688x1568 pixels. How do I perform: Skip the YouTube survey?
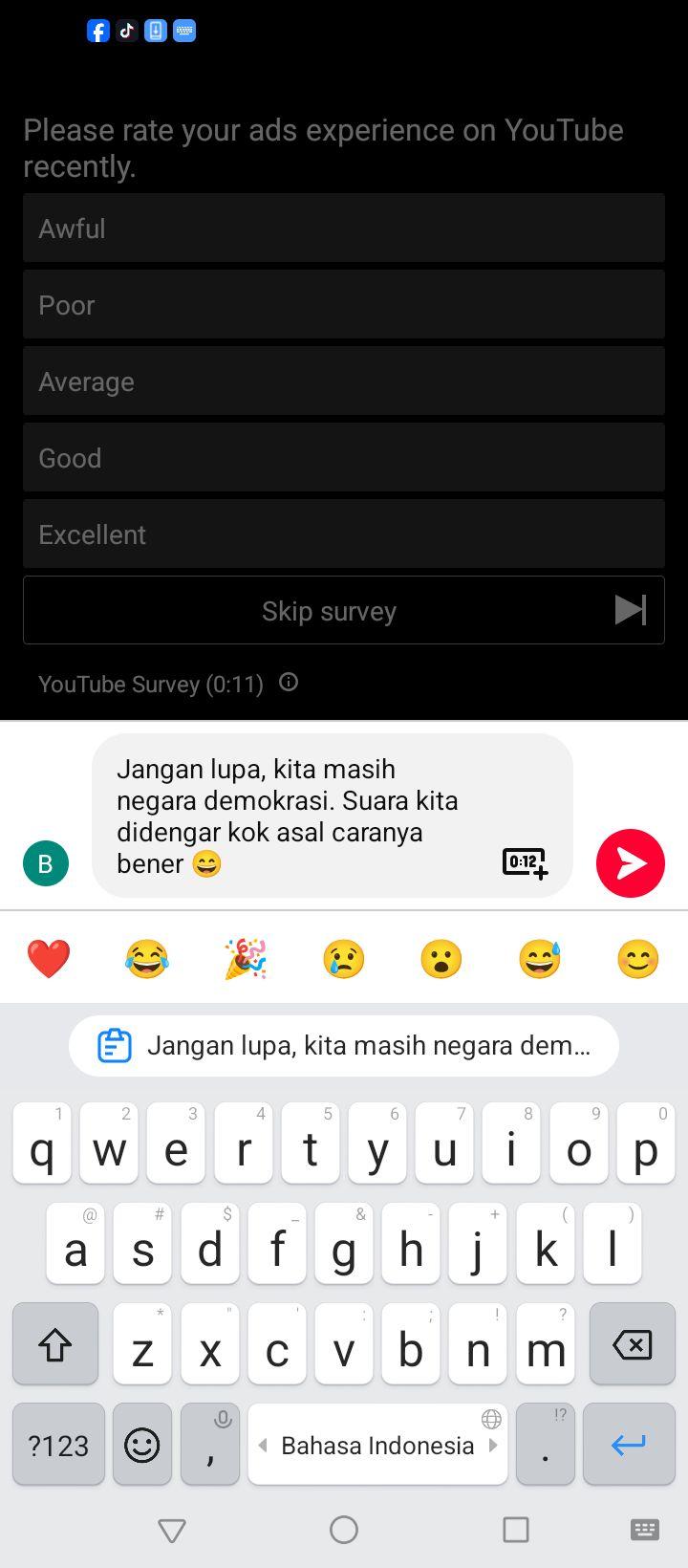click(344, 610)
